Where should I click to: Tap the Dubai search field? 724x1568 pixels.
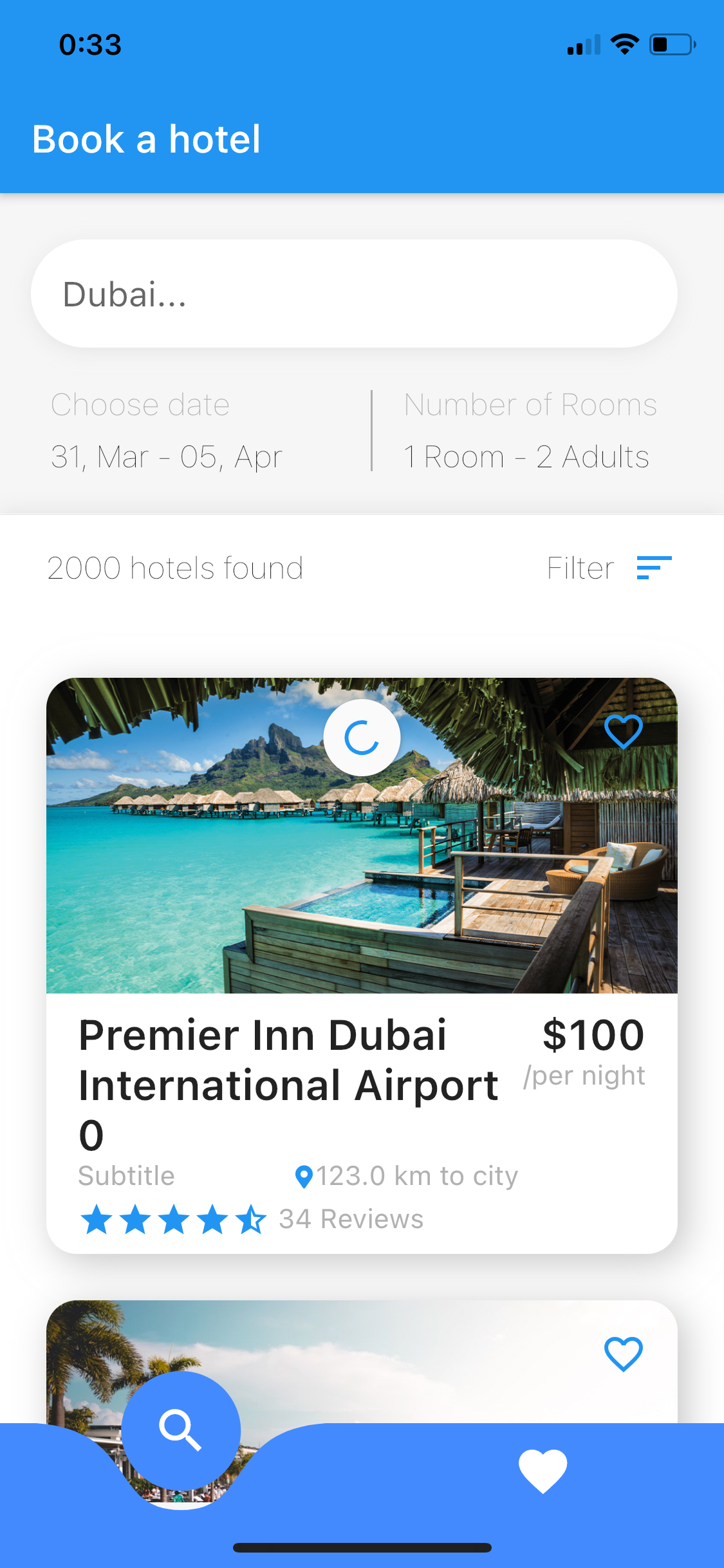(x=354, y=294)
